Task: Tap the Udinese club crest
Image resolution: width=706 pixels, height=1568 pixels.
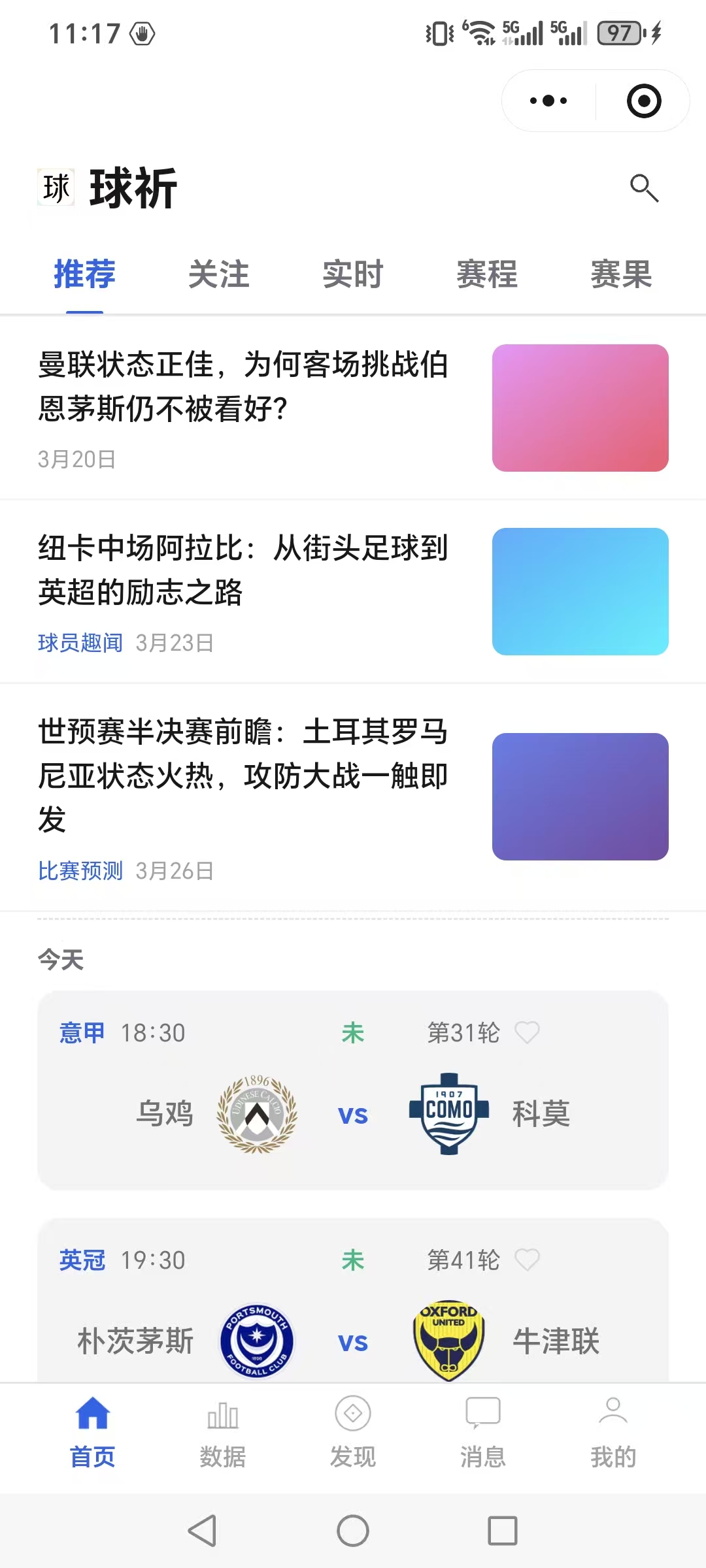Action: [255, 1115]
